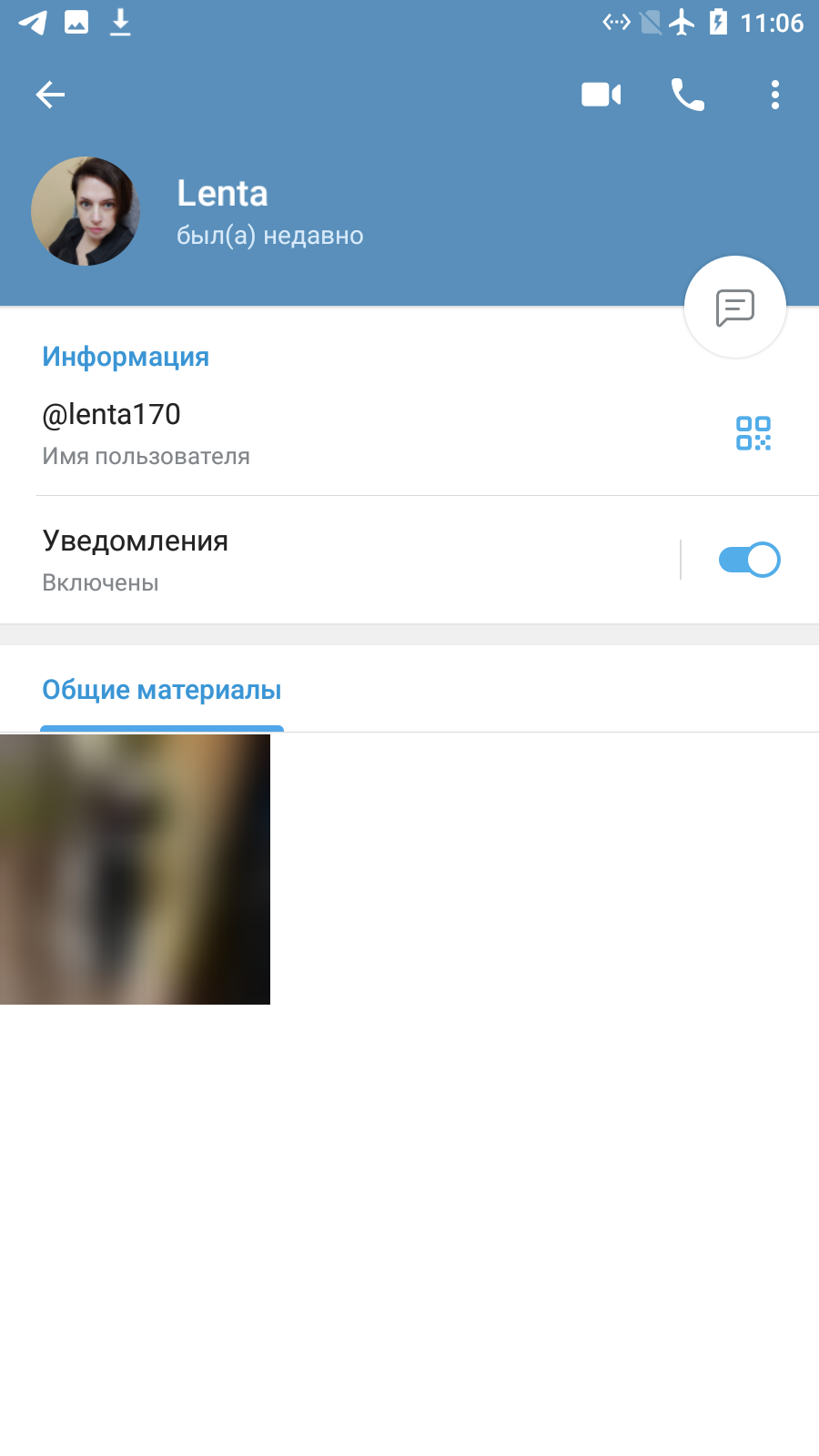The height and width of the screenshot is (1456, 819).
Task: Start a video call with Lenta
Action: point(601,95)
